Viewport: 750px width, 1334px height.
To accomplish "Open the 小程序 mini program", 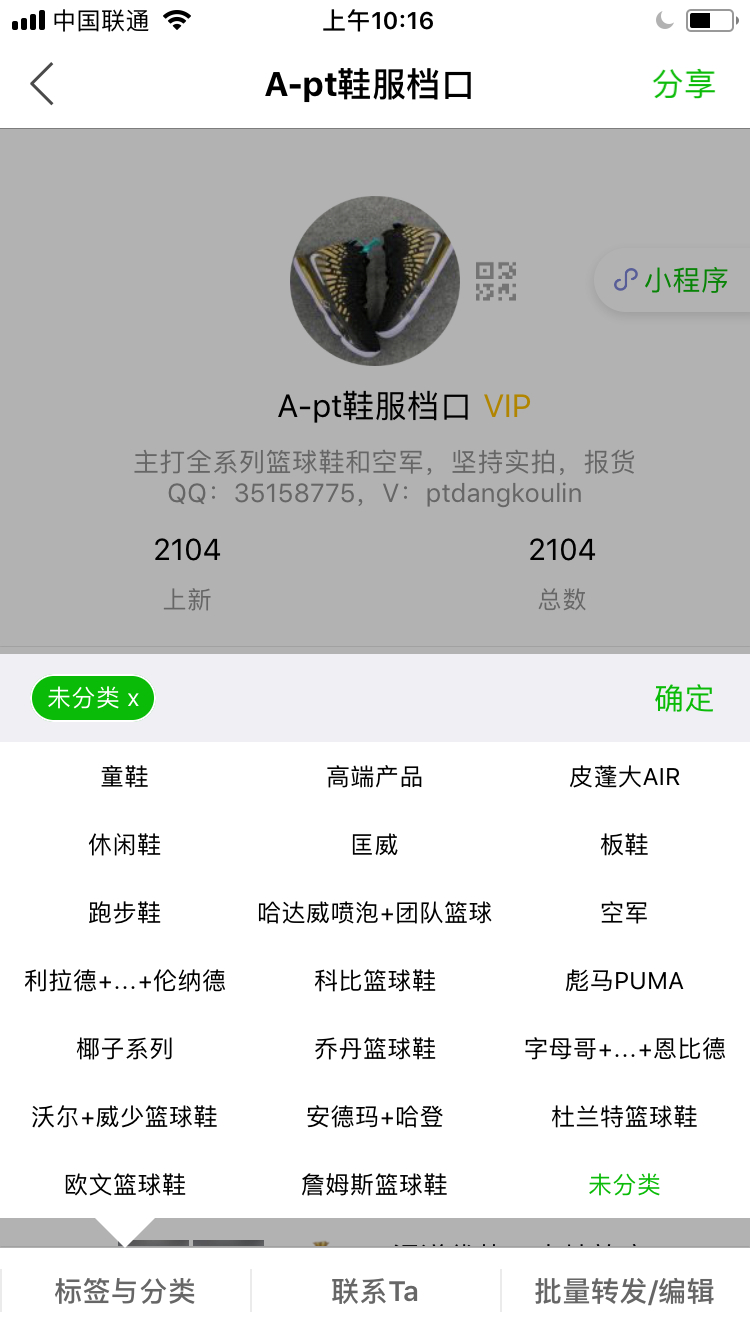I will 673,281.
